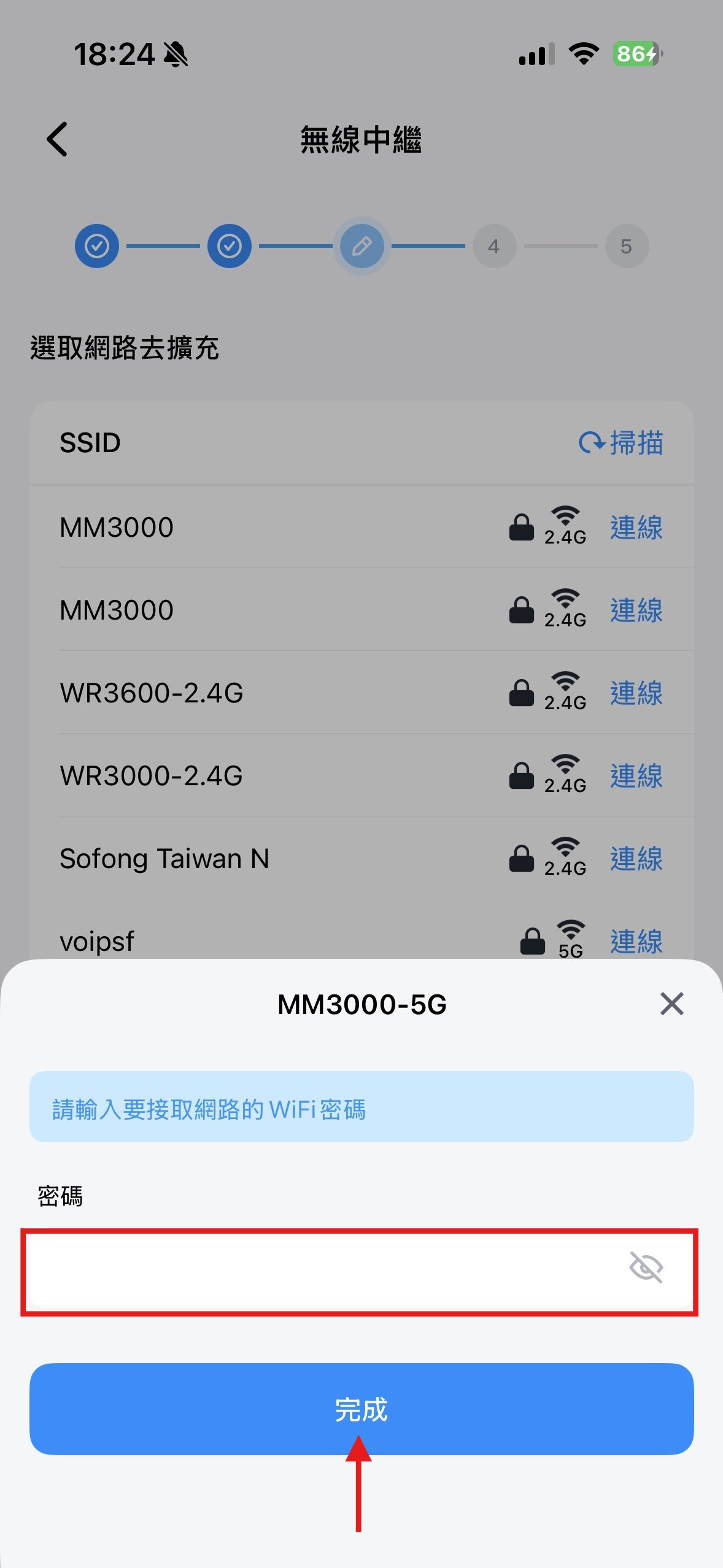Select step four in the progress indicator
This screenshot has height=1568, width=723.
click(x=494, y=246)
